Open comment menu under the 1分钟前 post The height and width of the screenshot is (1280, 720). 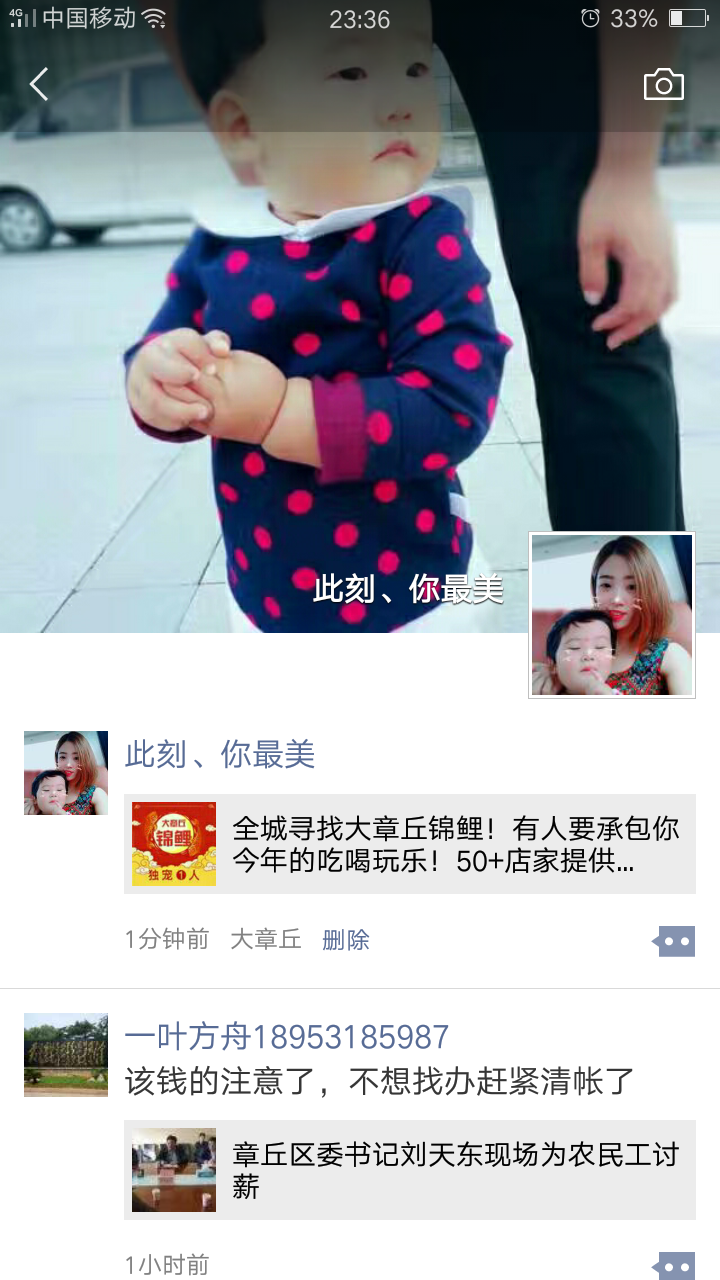point(674,941)
